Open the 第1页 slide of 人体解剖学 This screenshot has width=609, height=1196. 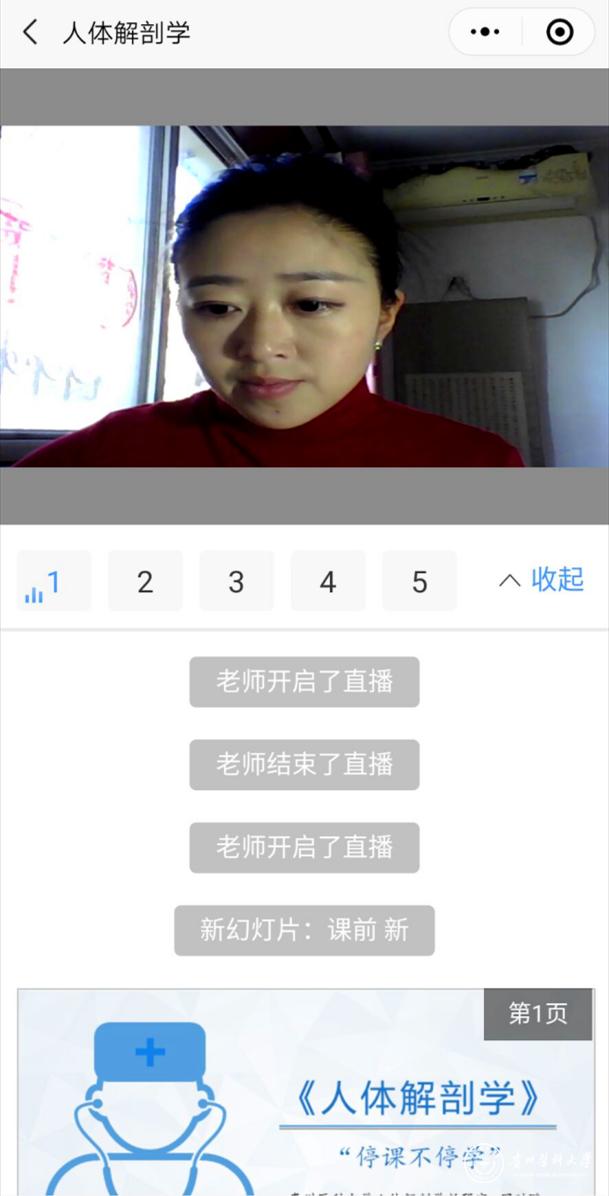click(x=305, y=1092)
